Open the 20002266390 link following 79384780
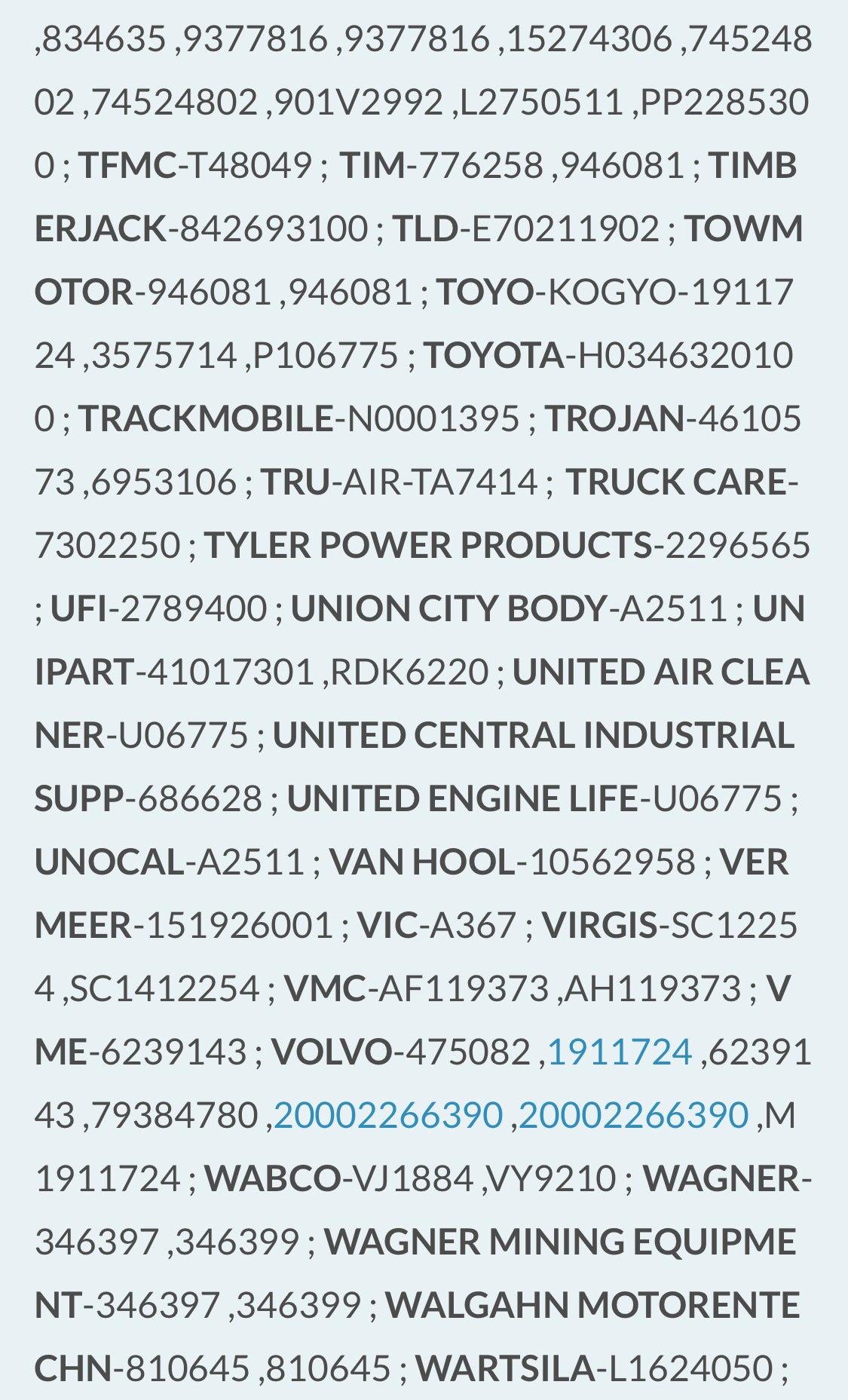The width and height of the screenshot is (848, 1400). (388, 1115)
